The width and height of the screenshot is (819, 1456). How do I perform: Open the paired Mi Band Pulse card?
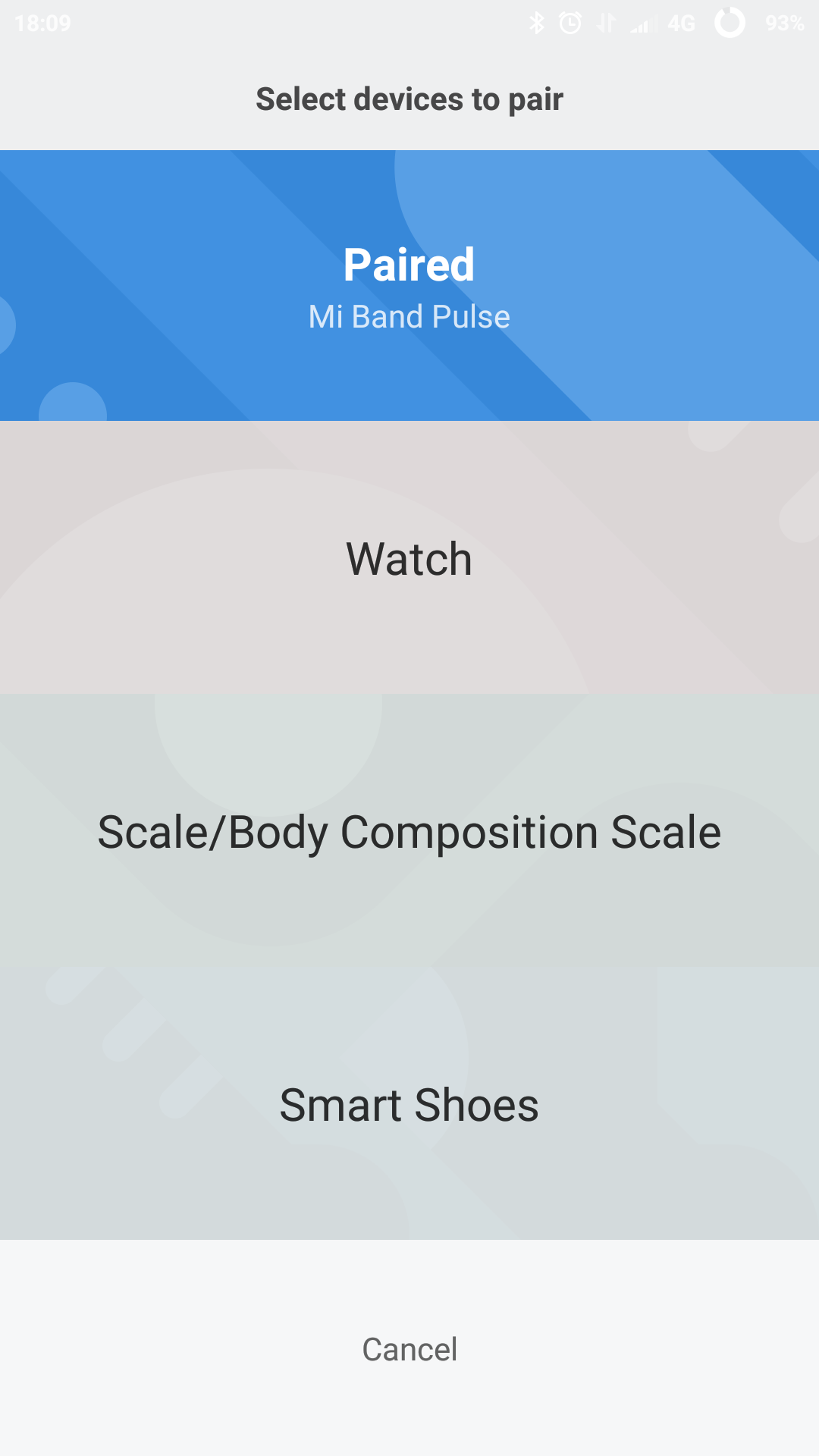pos(409,285)
